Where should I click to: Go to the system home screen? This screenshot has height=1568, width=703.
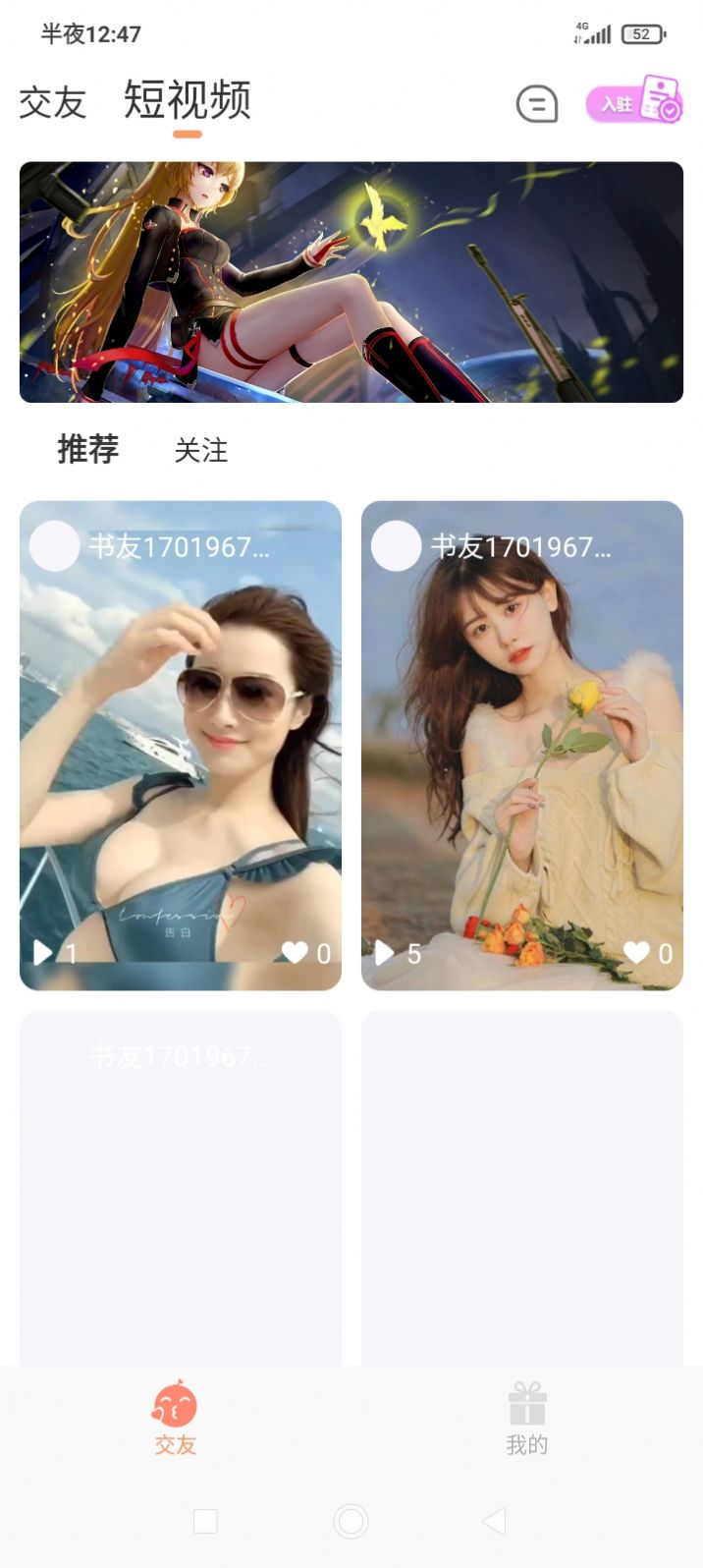(x=351, y=1522)
